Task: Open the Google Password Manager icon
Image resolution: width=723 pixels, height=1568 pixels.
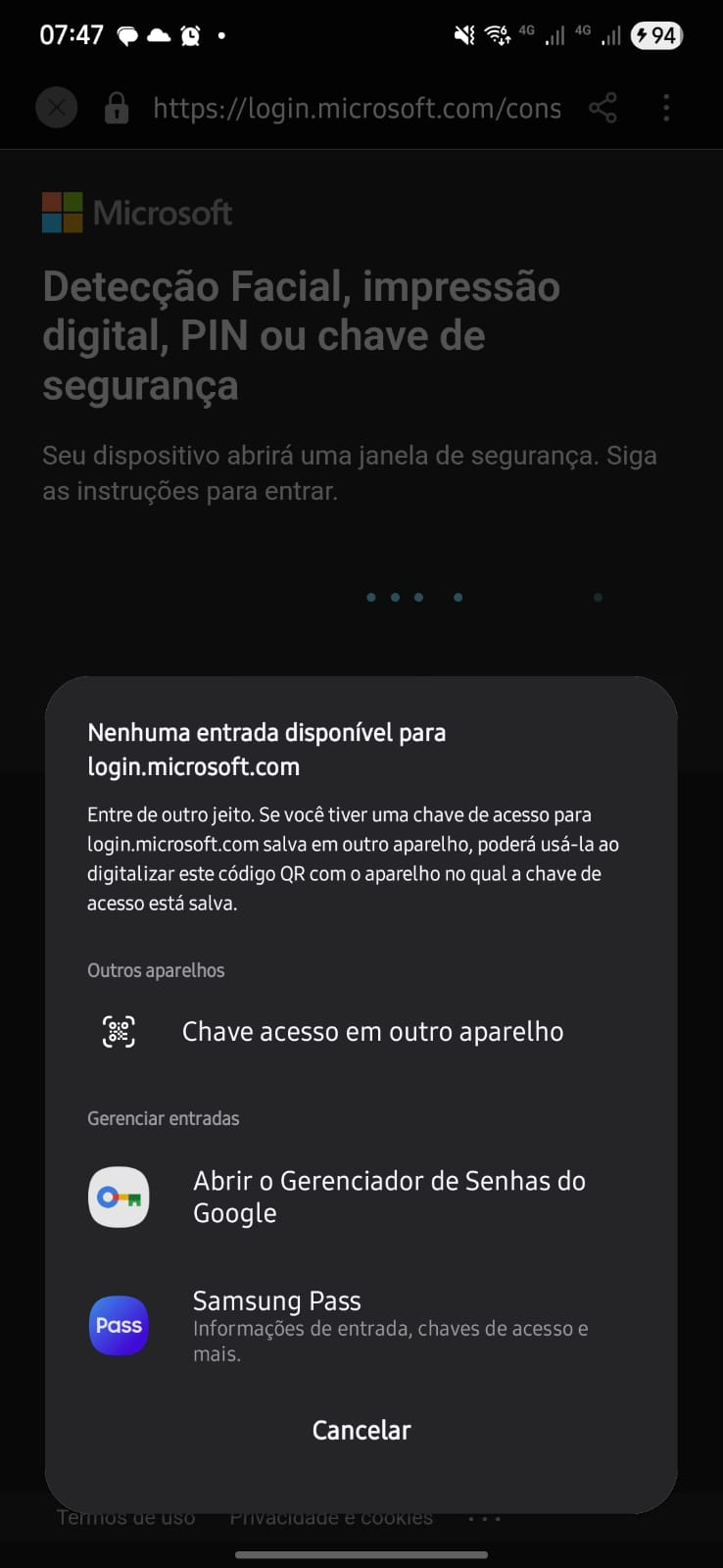Action: [119, 1197]
